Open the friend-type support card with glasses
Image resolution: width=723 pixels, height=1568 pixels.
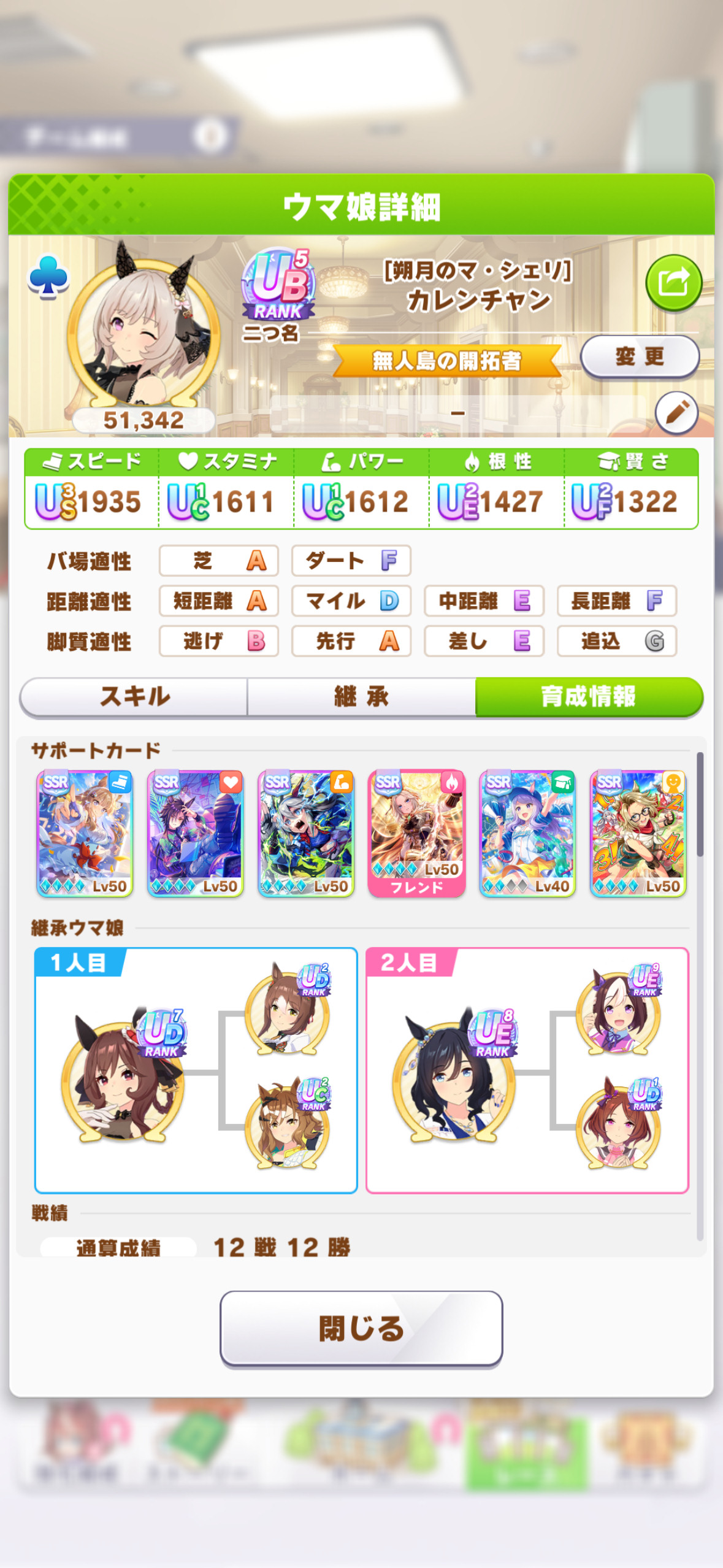(638, 834)
